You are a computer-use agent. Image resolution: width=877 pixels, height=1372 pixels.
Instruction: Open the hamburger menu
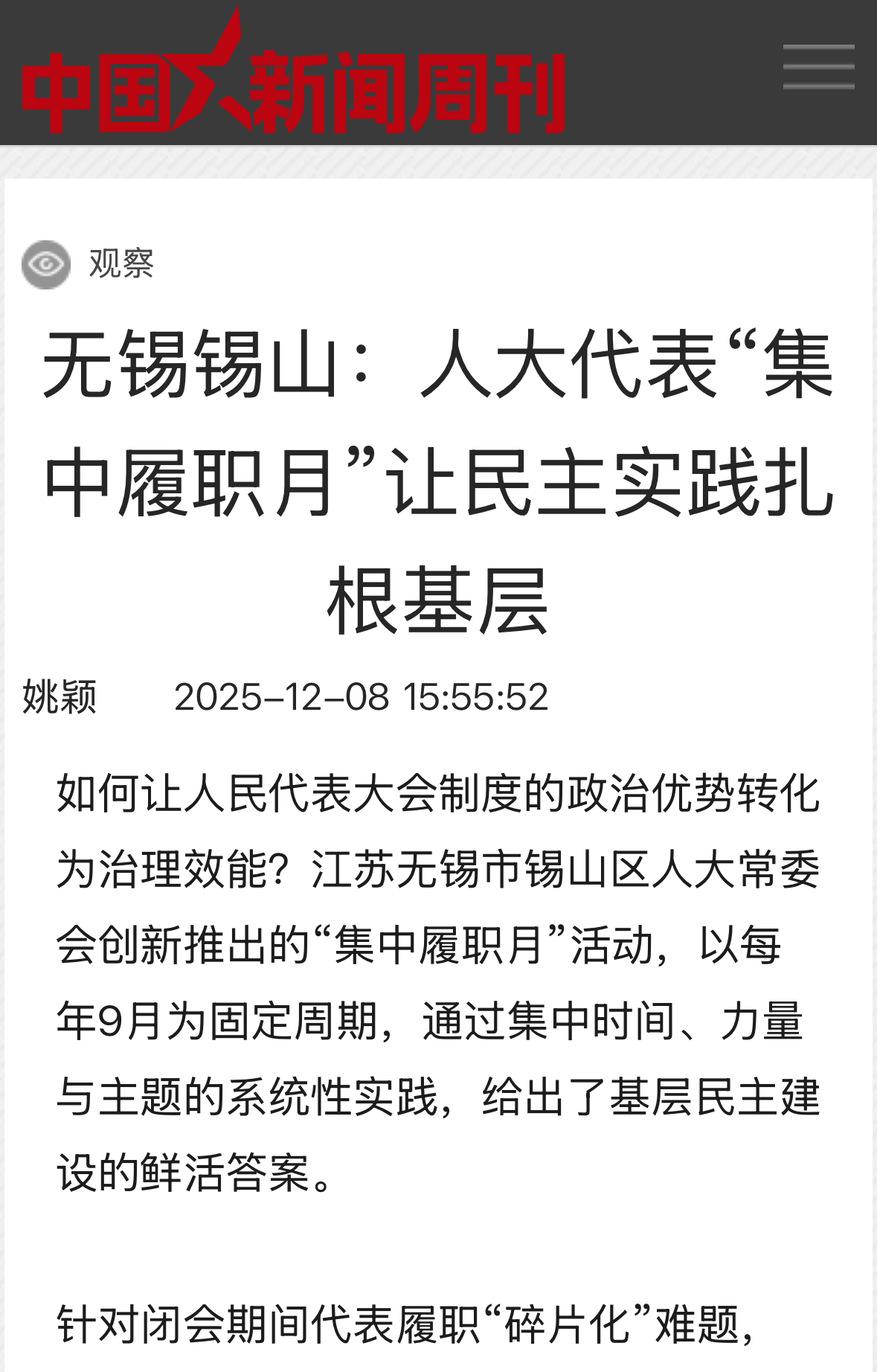tap(818, 67)
